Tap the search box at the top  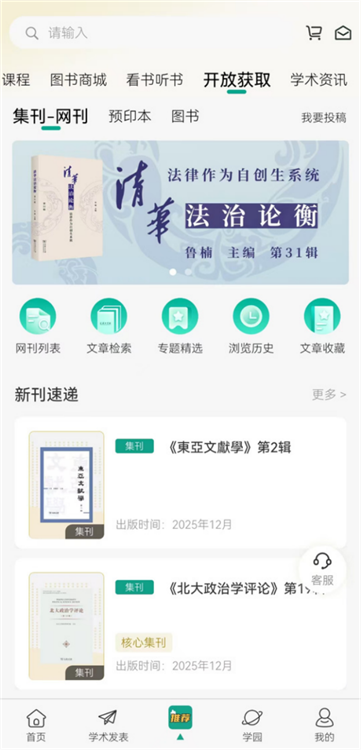(x=153, y=33)
